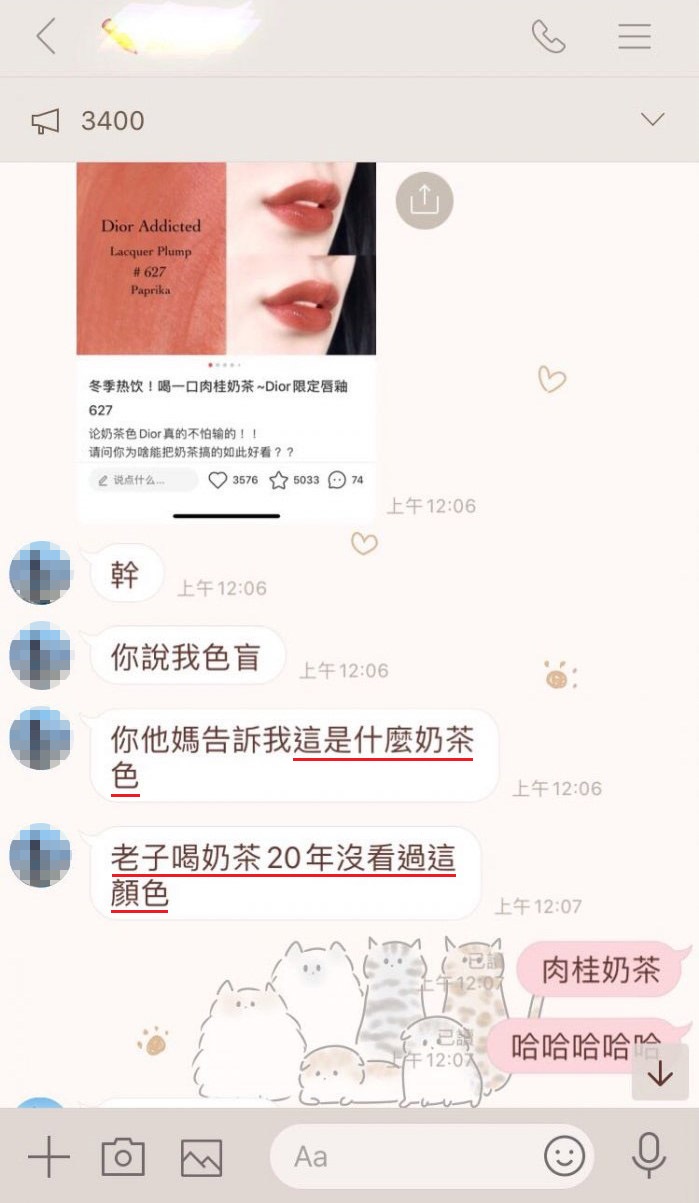Share the Dior lipstick image
This screenshot has height=1203, width=699.
point(424,200)
